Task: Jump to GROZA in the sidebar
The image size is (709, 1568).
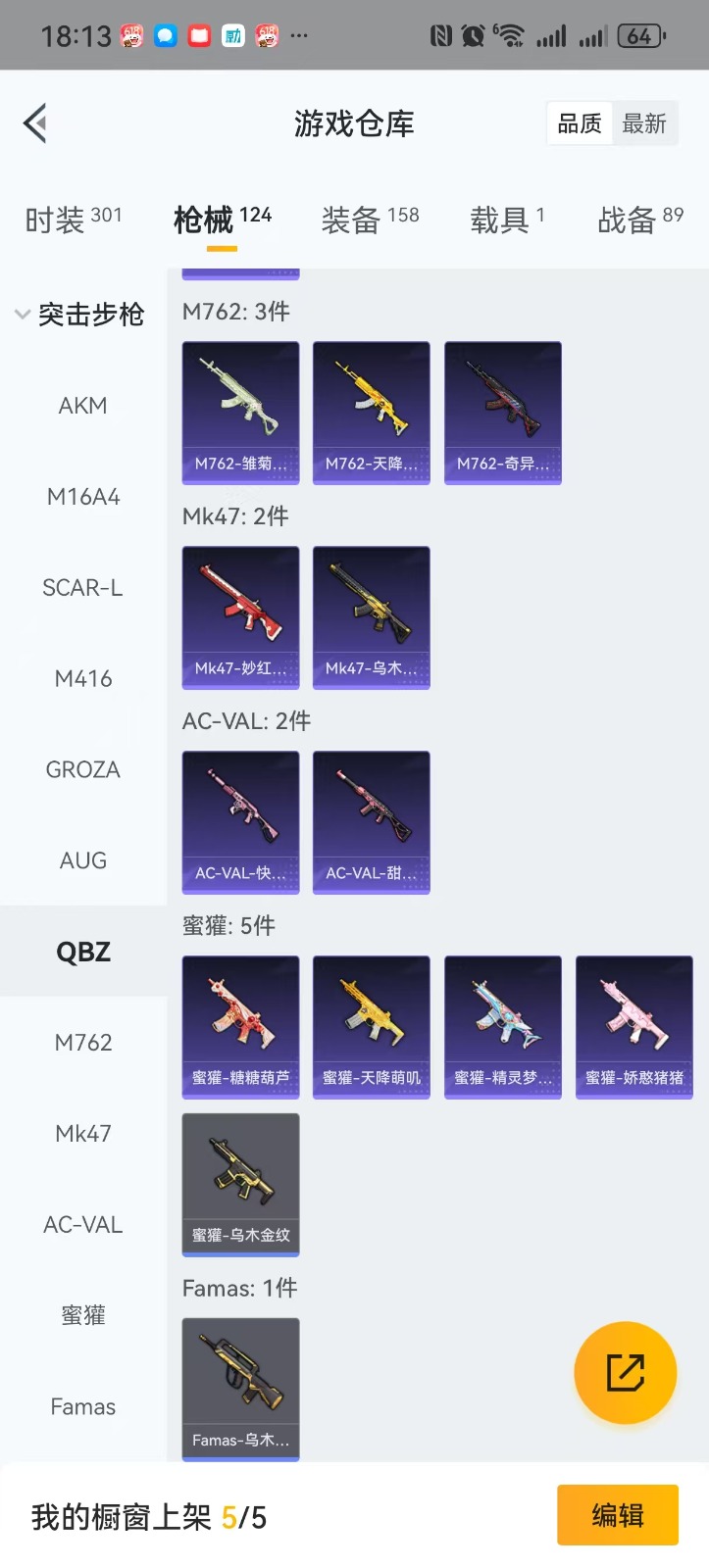Action: click(83, 769)
